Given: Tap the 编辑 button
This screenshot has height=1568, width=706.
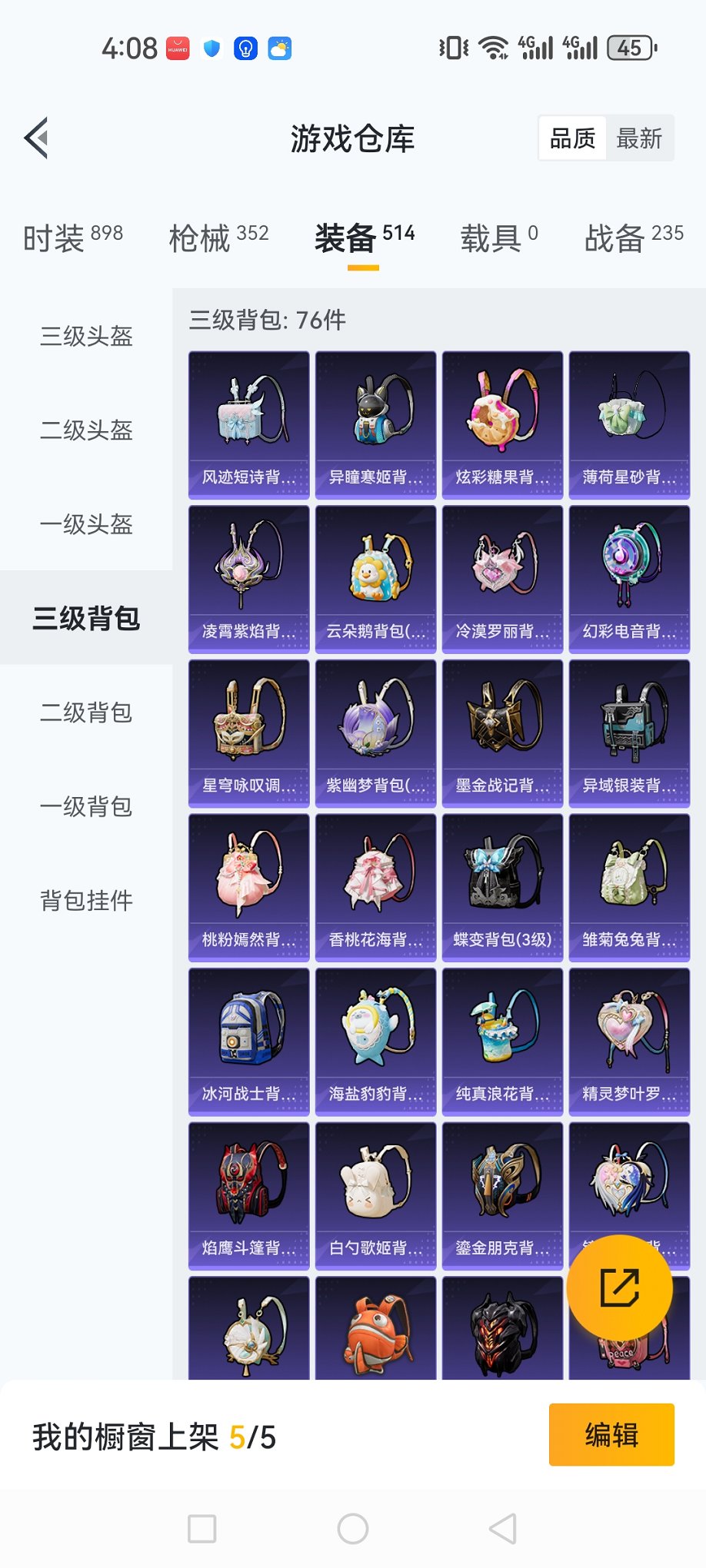Looking at the screenshot, I should tap(611, 1436).
